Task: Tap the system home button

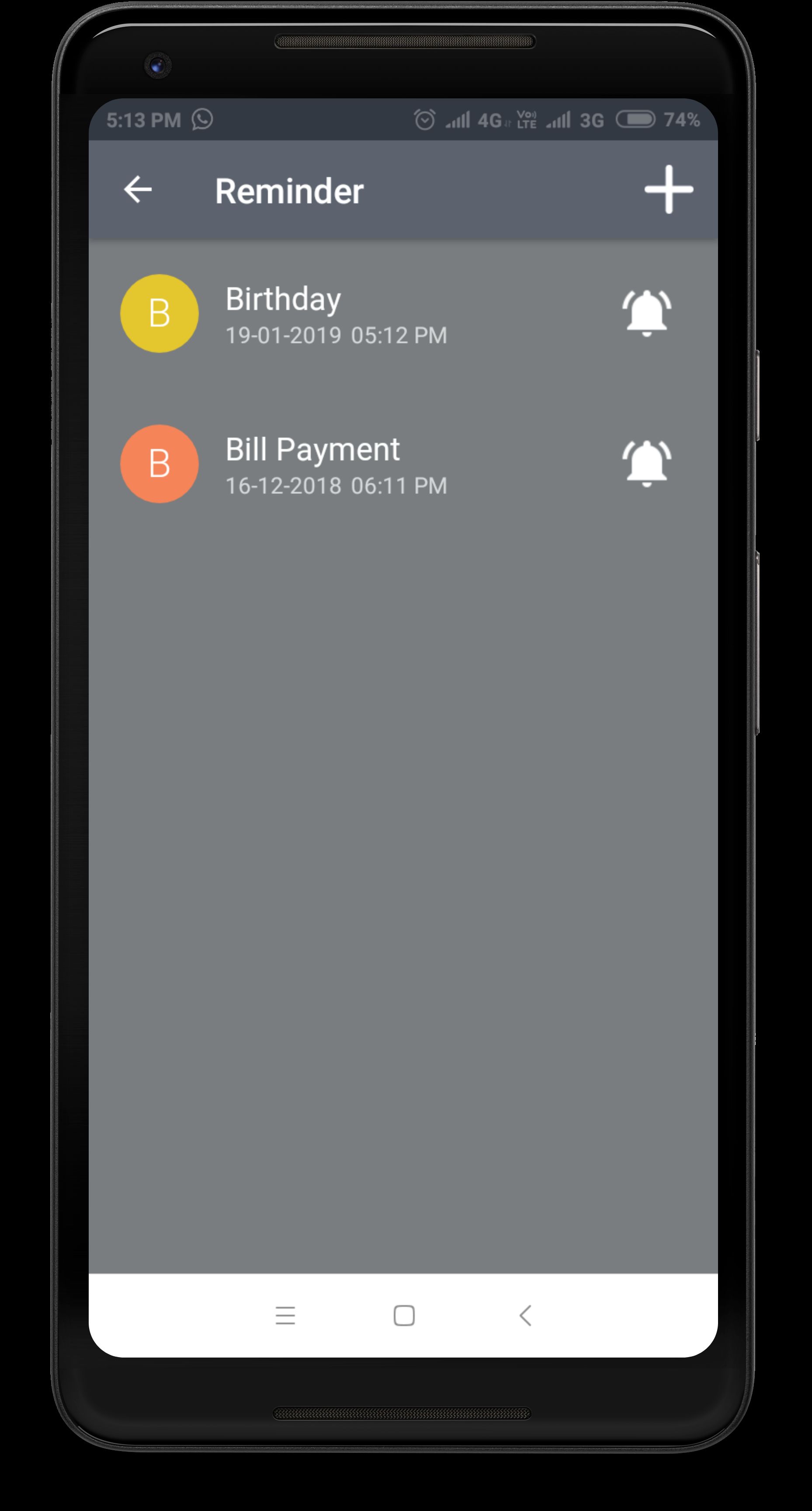Action: (x=404, y=1315)
